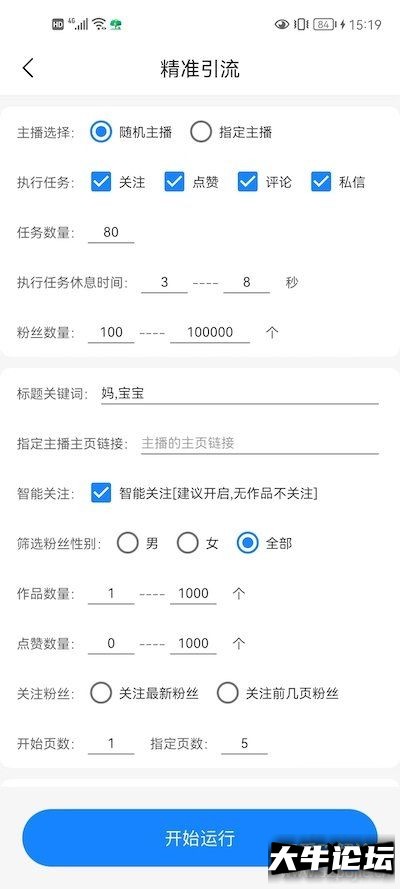Disable the 智能关注 checkbox
Screen dimensions: 400x889
[101, 493]
